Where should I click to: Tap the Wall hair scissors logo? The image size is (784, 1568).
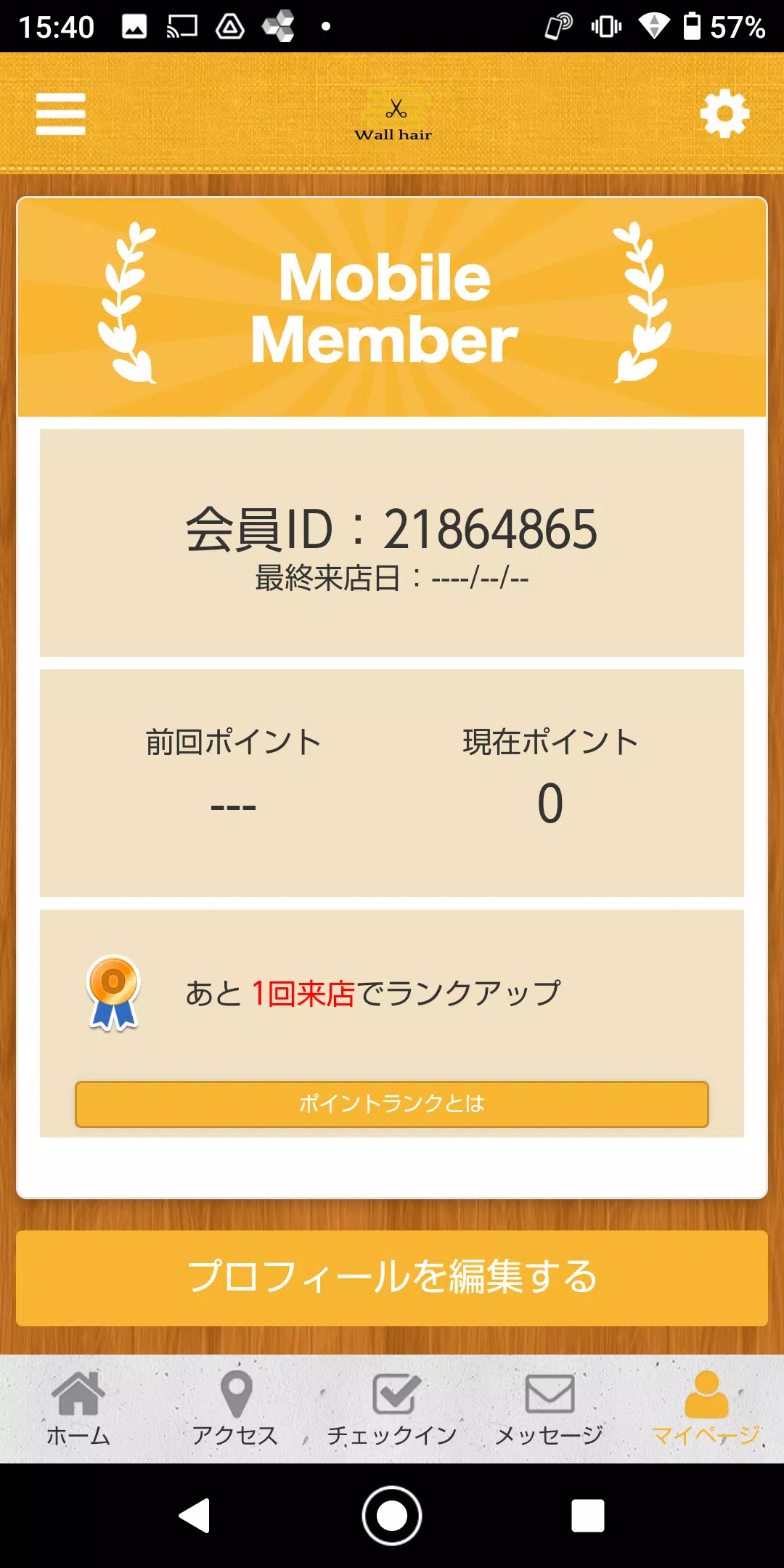tap(394, 116)
